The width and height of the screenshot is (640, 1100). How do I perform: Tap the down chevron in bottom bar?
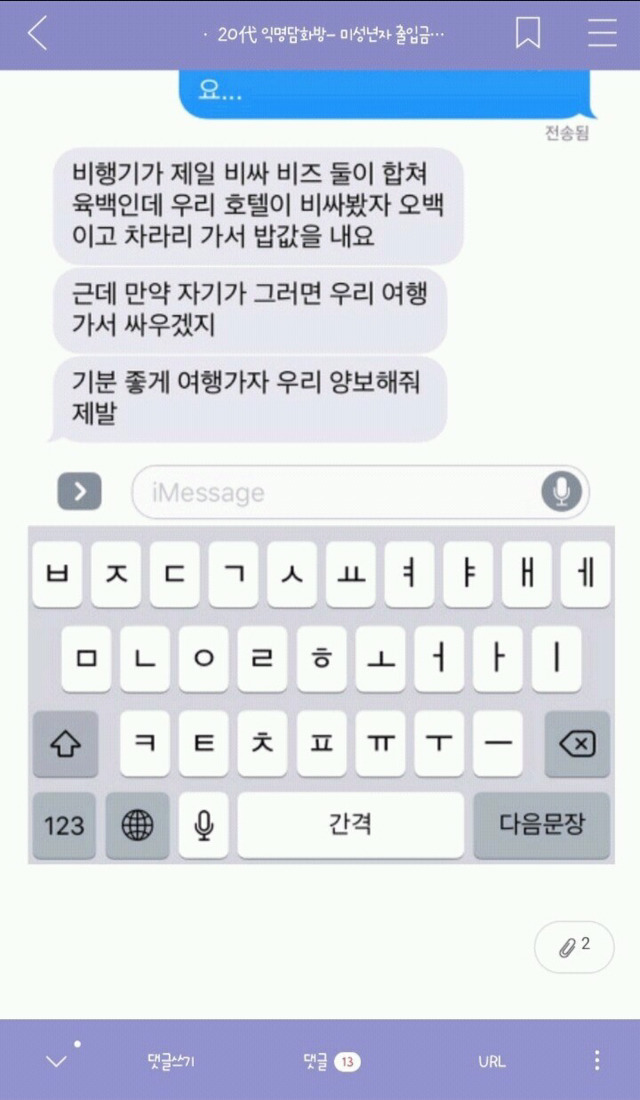click(x=57, y=1061)
